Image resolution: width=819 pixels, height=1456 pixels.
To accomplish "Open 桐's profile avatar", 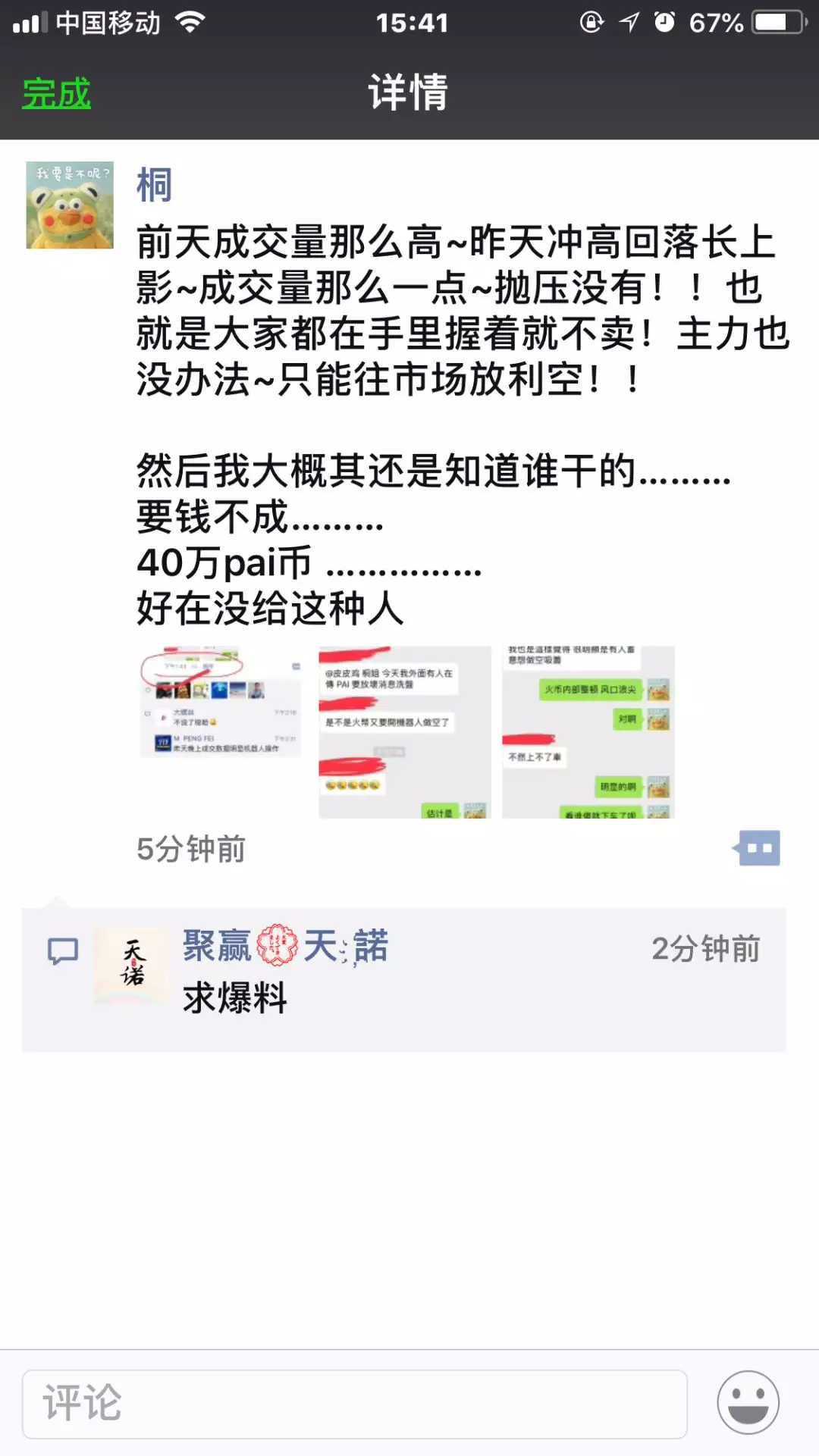I will coord(70,205).
